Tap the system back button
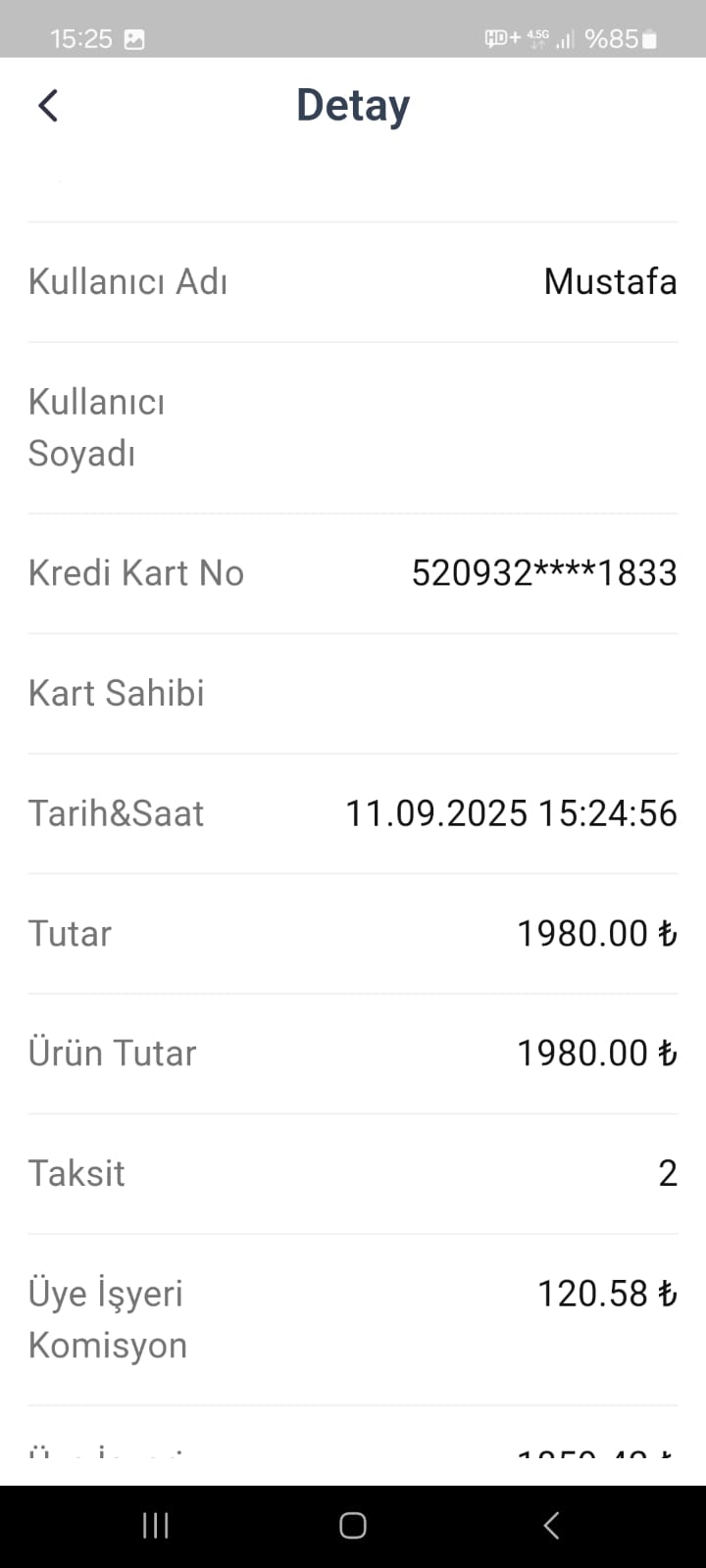Screen dimensions: 706x1568 tap(551, 1525)
